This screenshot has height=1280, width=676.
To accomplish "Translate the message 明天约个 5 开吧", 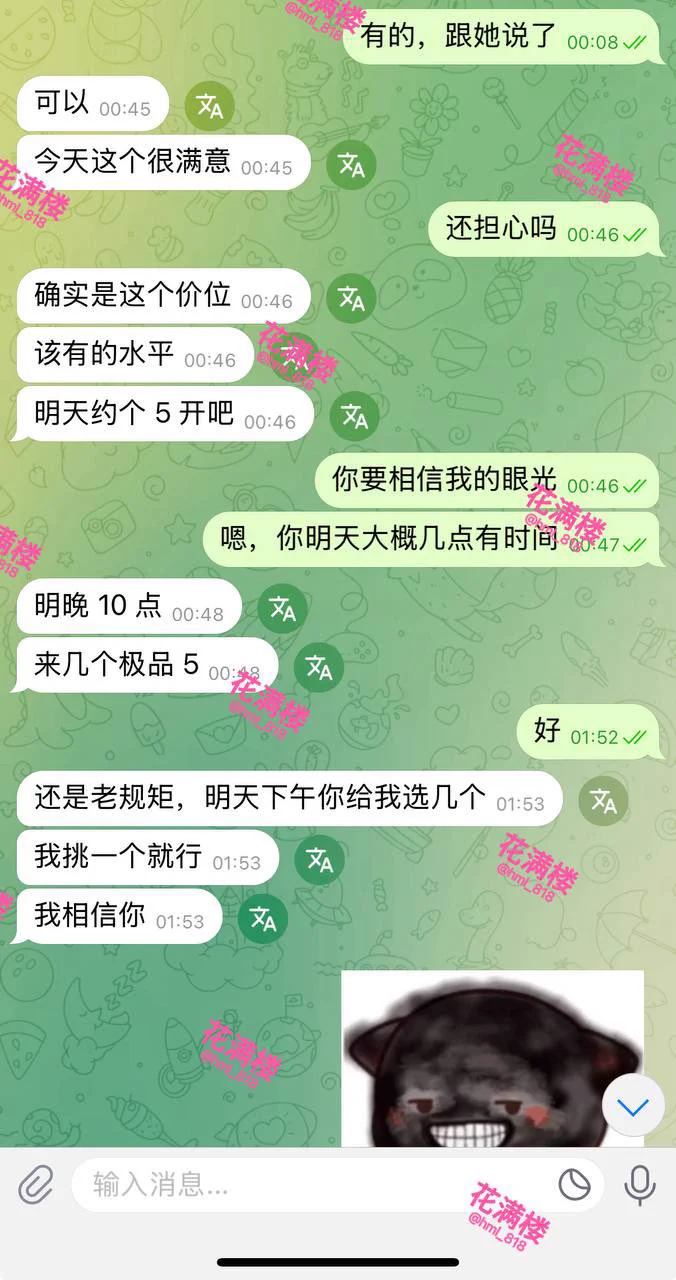I will [355, 417].
